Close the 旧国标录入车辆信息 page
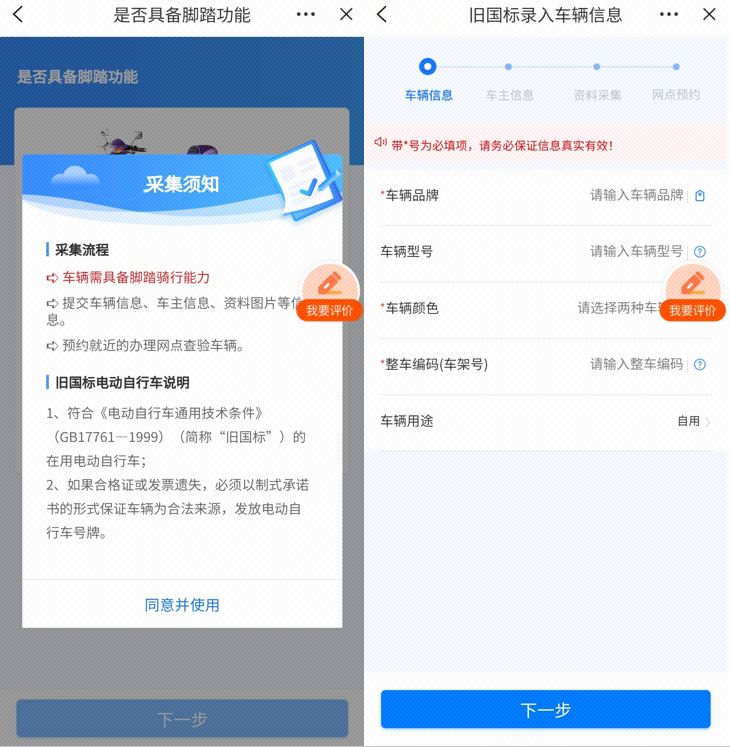 pyautogui.click(x=709, y=15)
